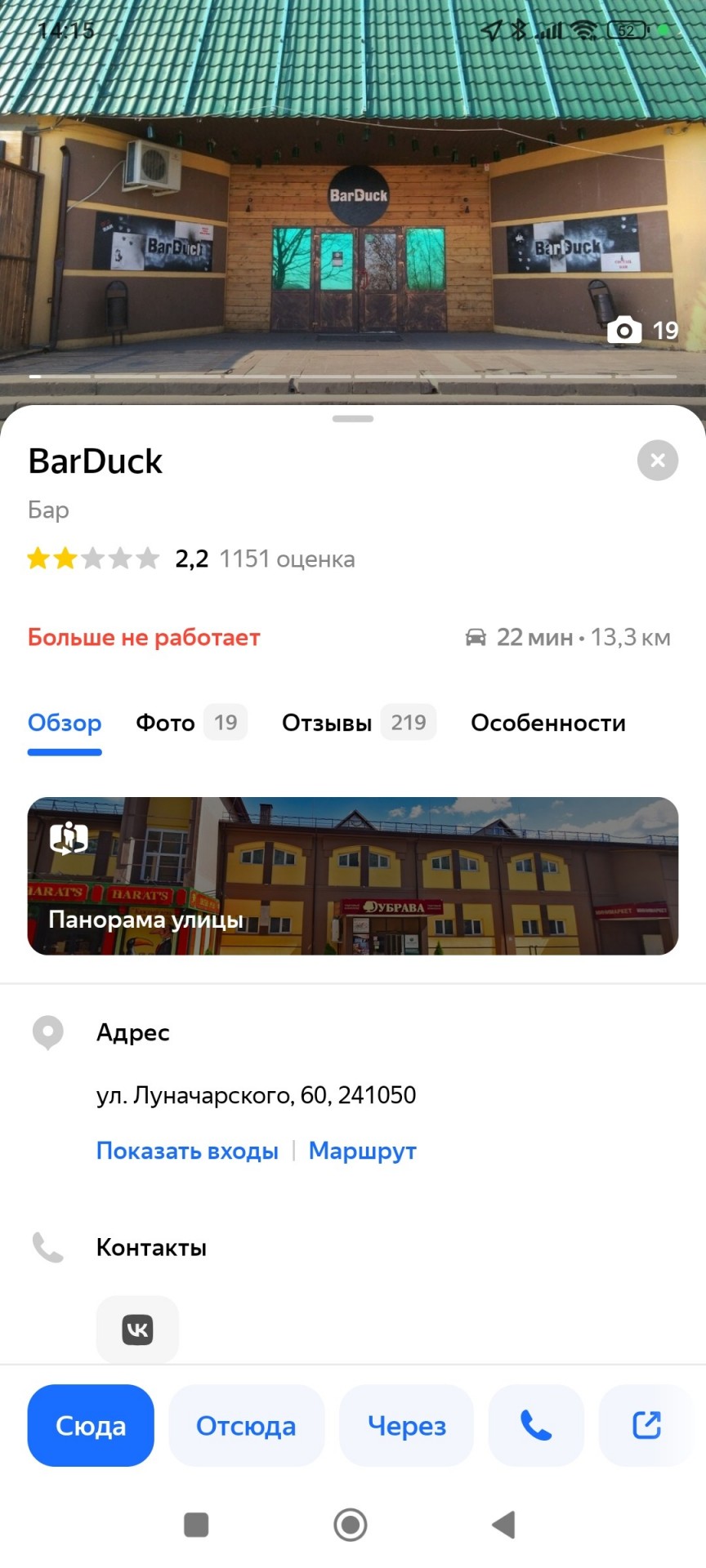706x1568 pixels.
Task: Tap the Показать входы link
Action: [x=187, y=1151]
